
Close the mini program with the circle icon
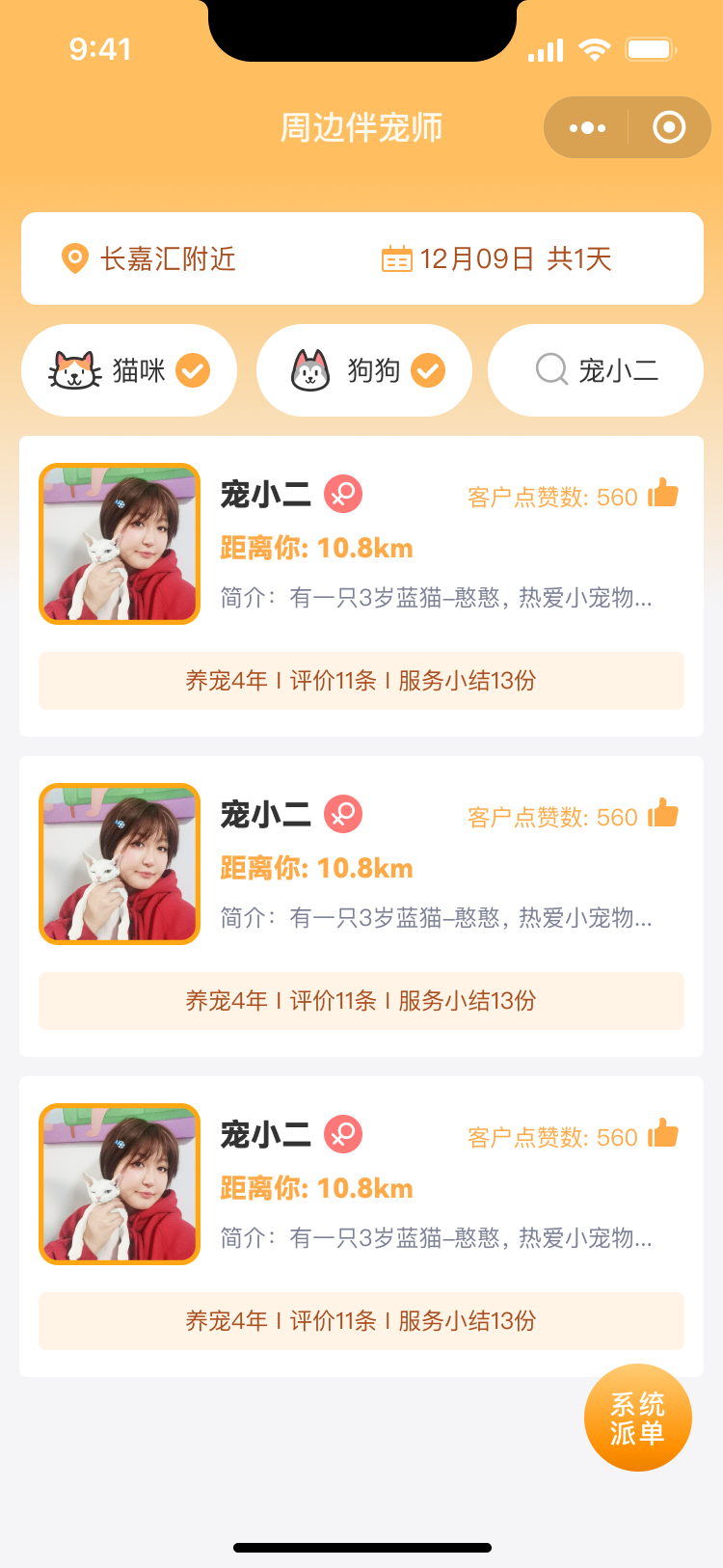tap(669, 127)
